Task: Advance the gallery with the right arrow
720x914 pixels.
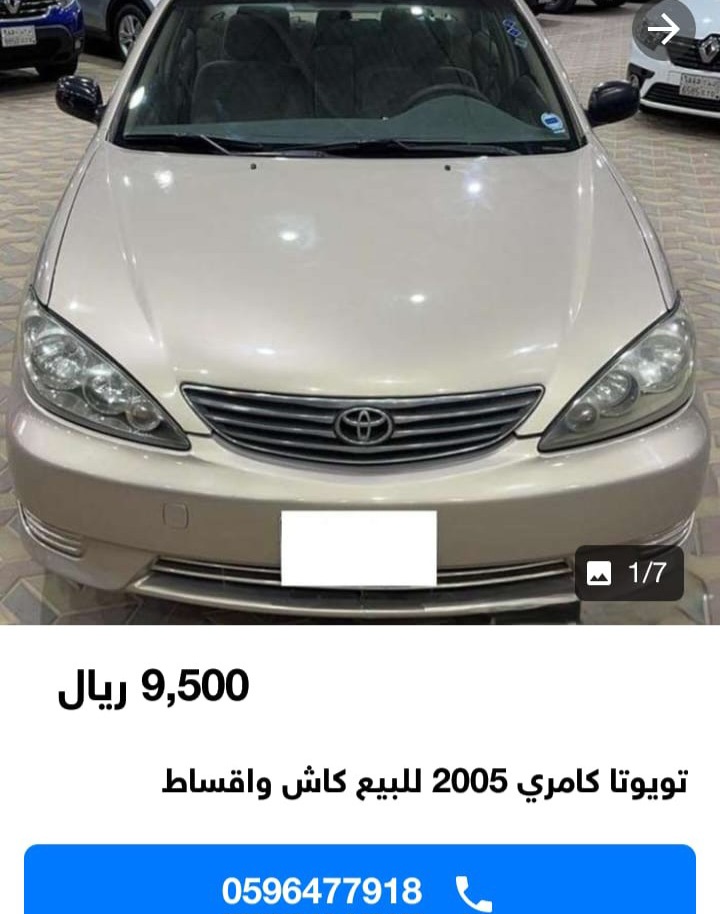Action: (x=663, y=31)
